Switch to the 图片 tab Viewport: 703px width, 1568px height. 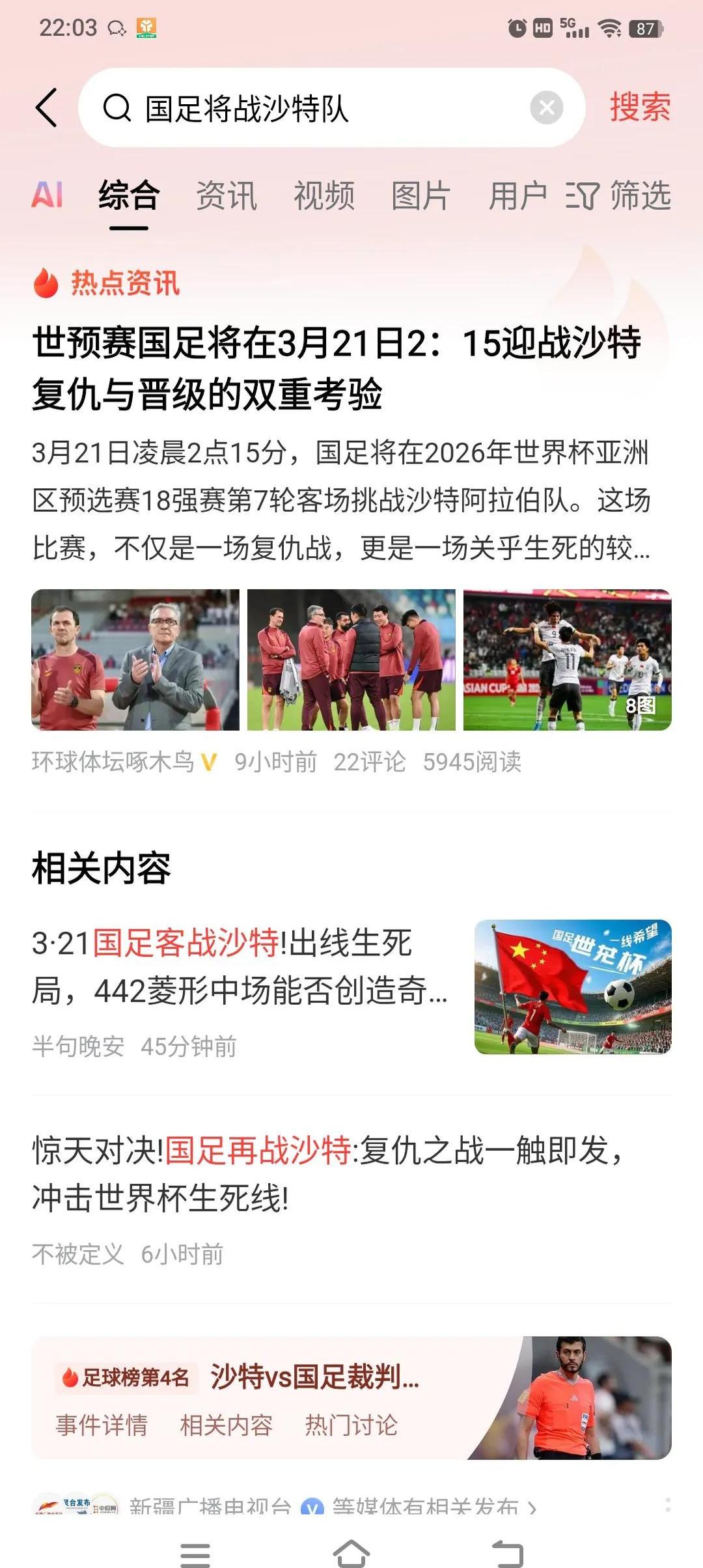pos(419,195)
